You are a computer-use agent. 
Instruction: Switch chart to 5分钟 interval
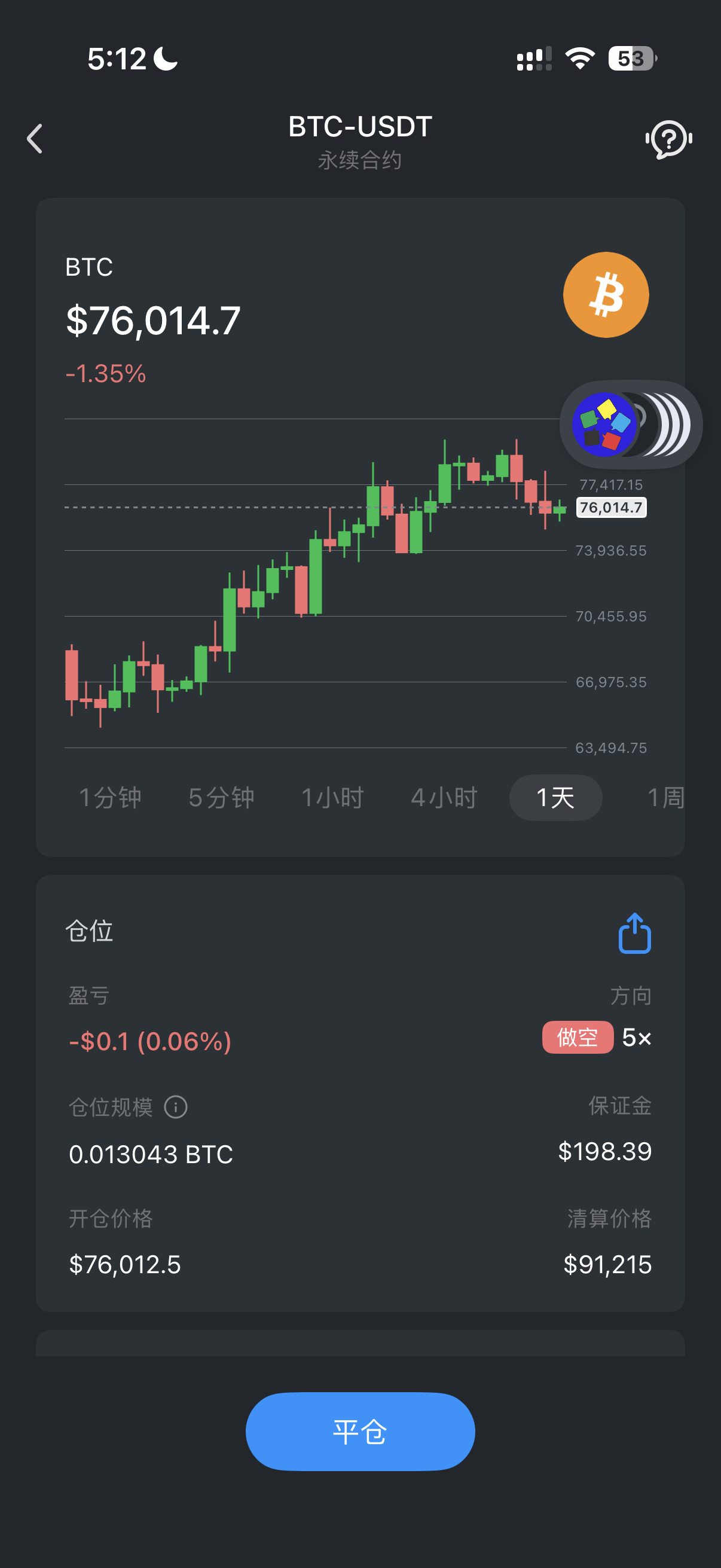point(221,797)
